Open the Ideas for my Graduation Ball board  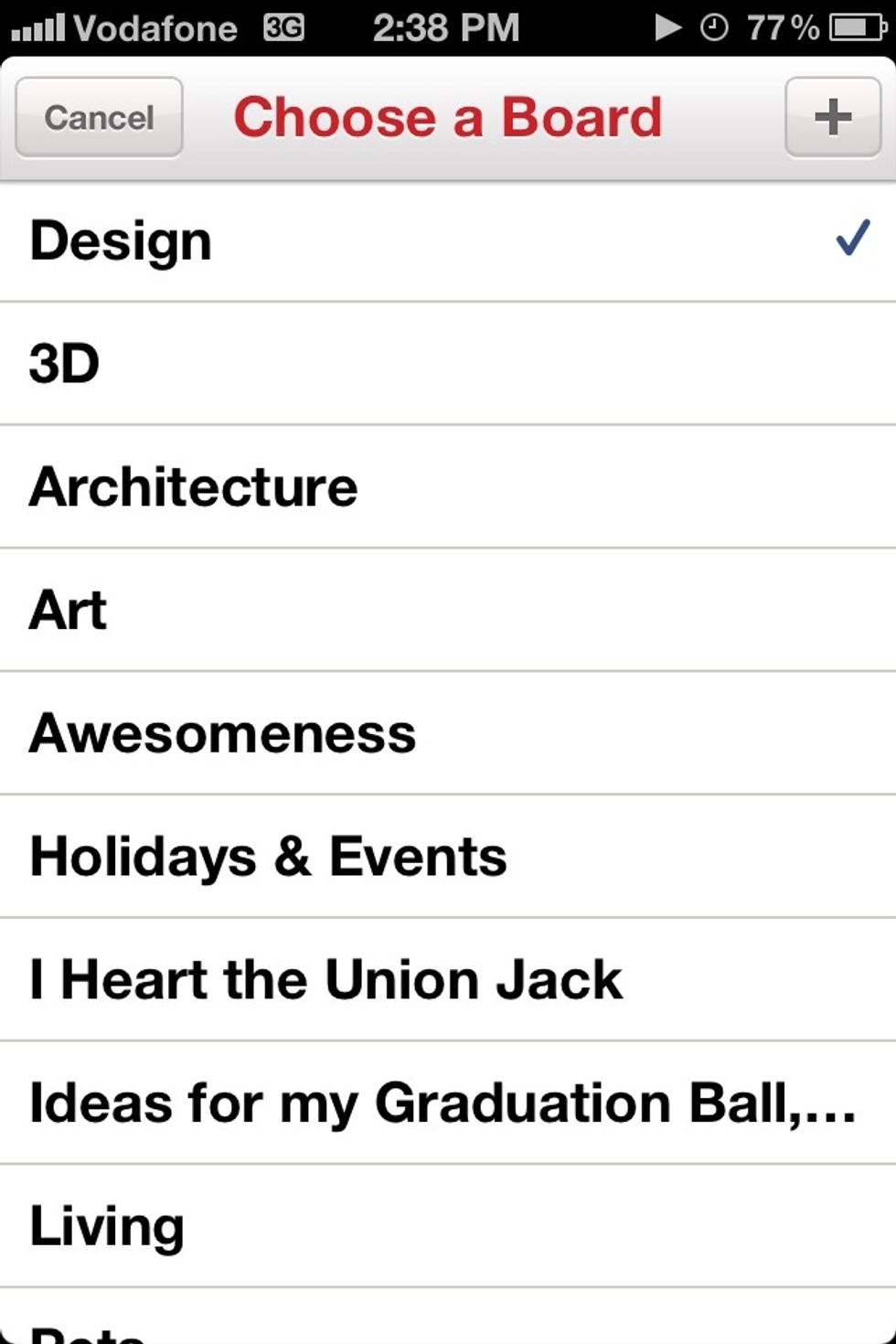point(448,1104)
